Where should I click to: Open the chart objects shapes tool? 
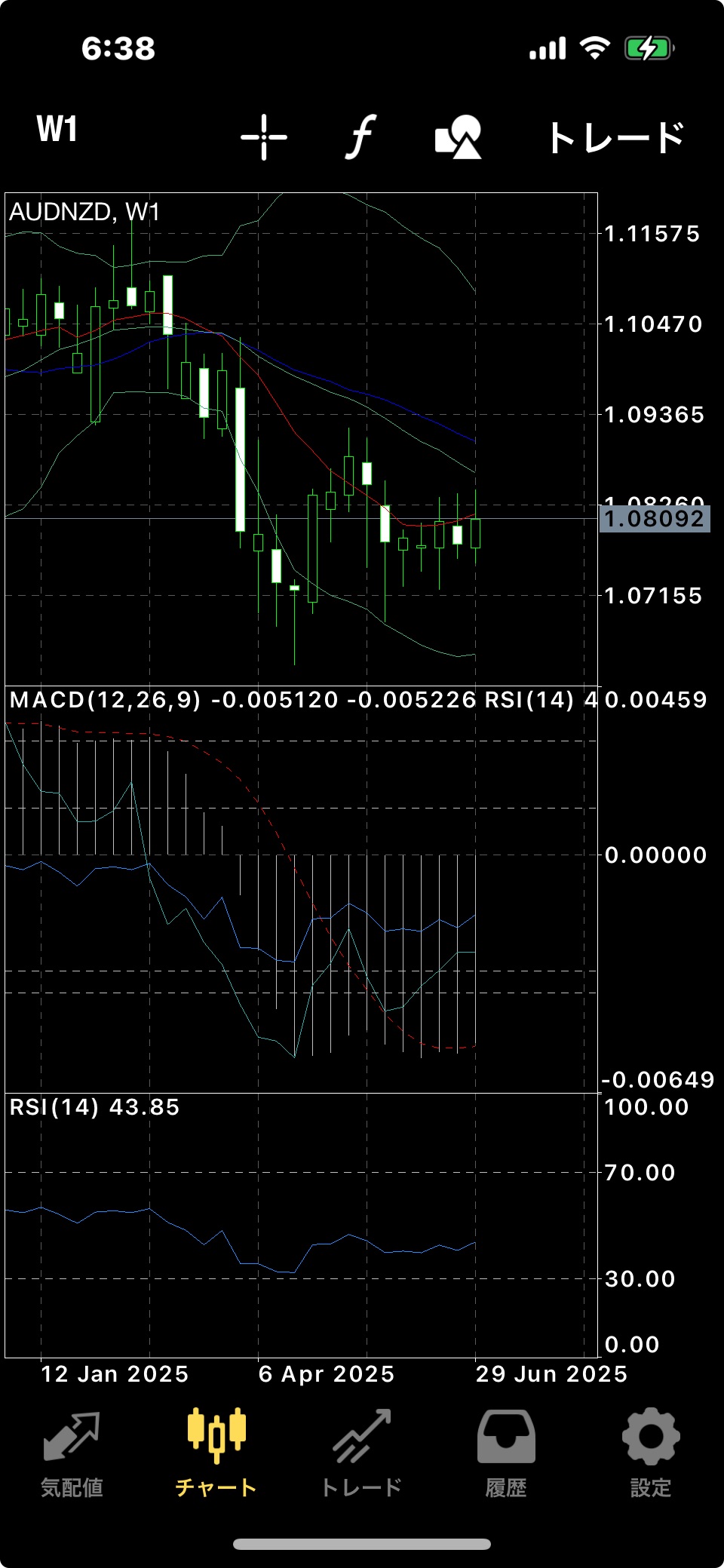(x=458, y=137)
